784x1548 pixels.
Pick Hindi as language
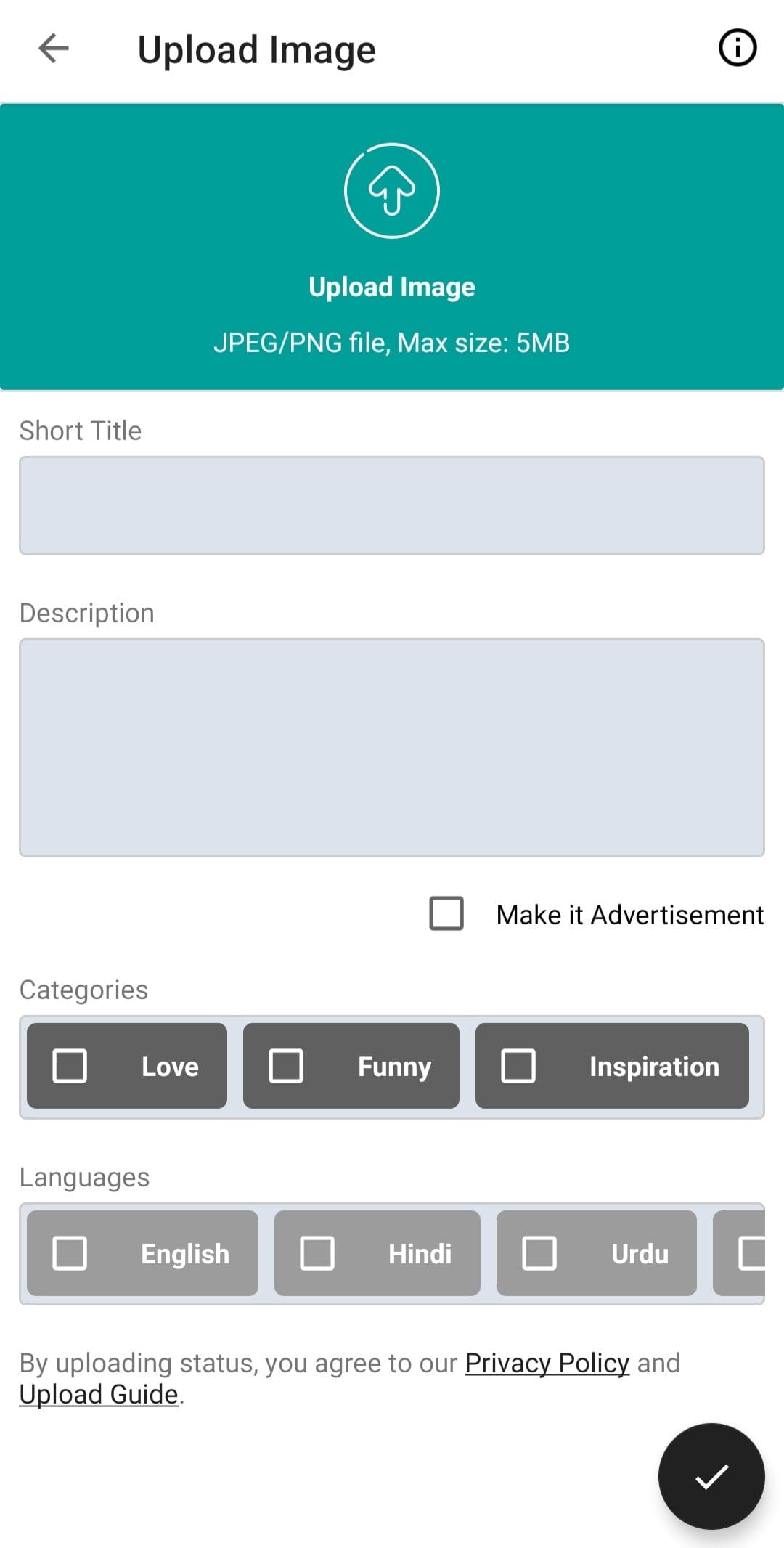(x=377, y=1253)
